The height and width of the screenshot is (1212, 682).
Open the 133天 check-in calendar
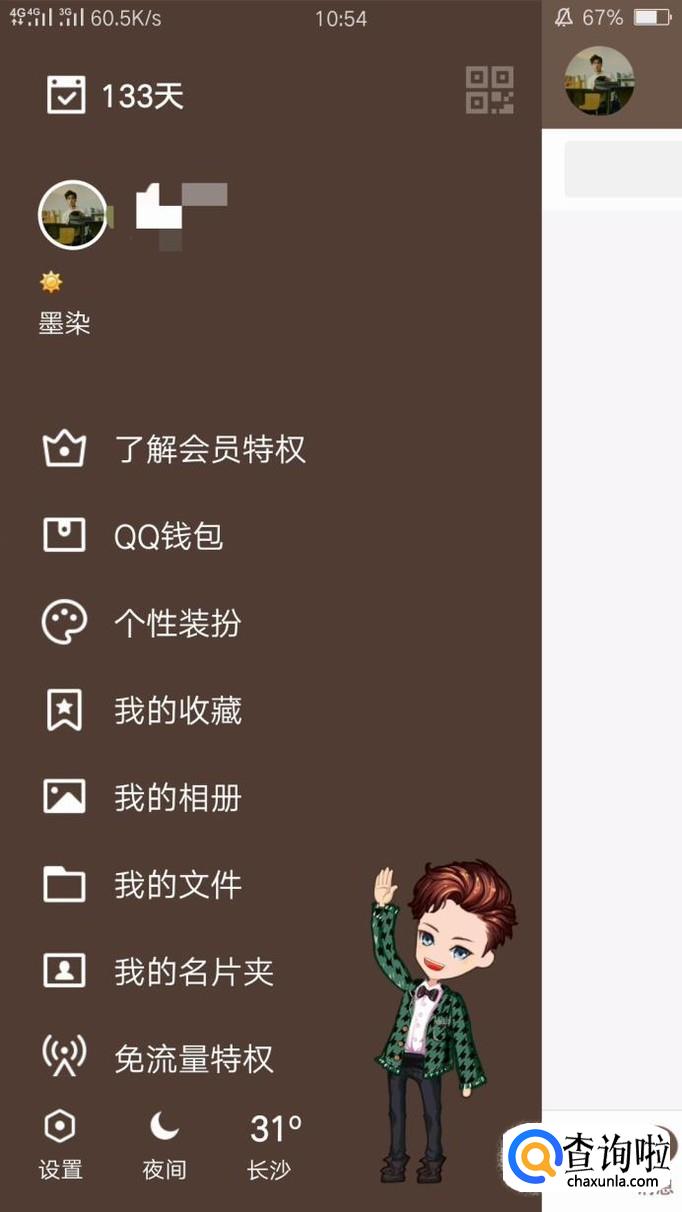(x=115, y=96)
